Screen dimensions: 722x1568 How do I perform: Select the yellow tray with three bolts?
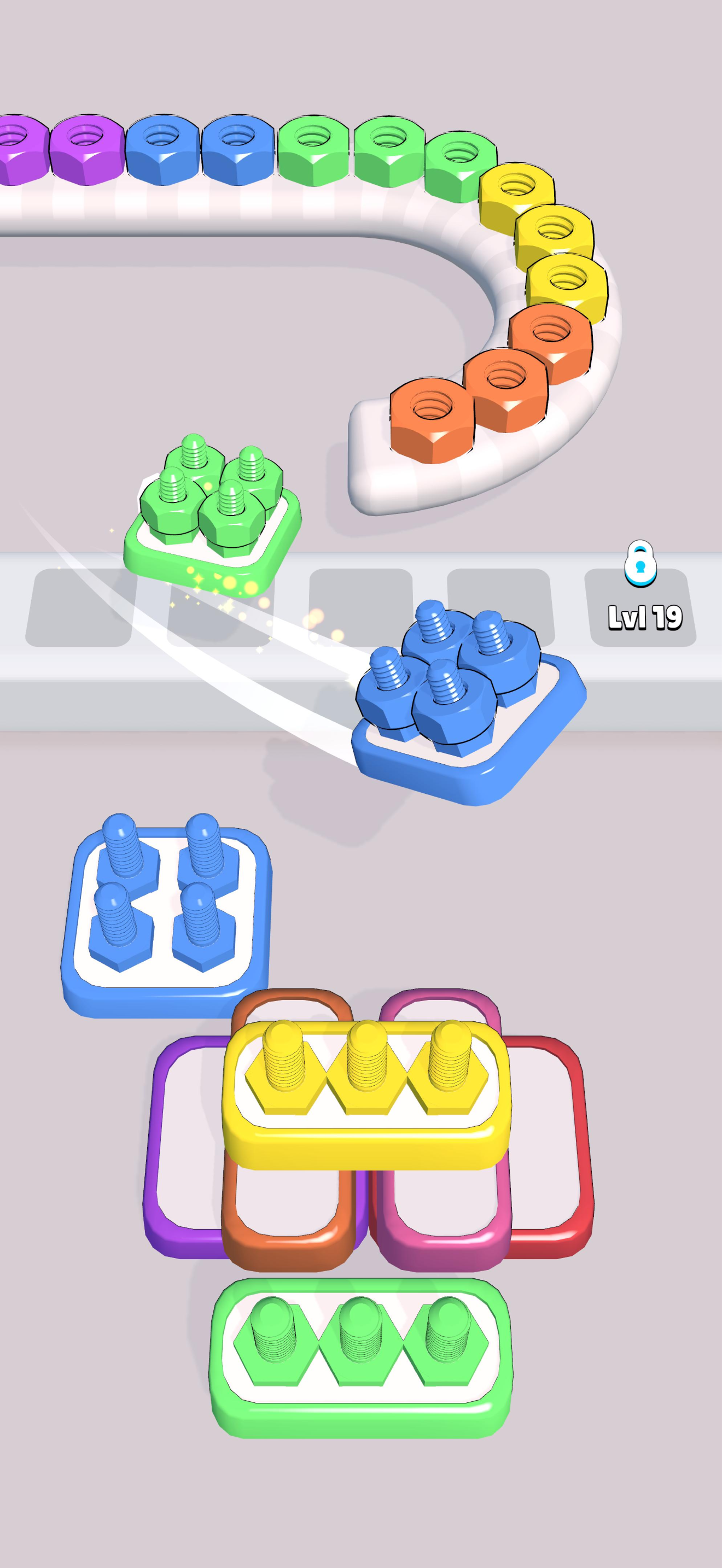tap(366, 1093)
